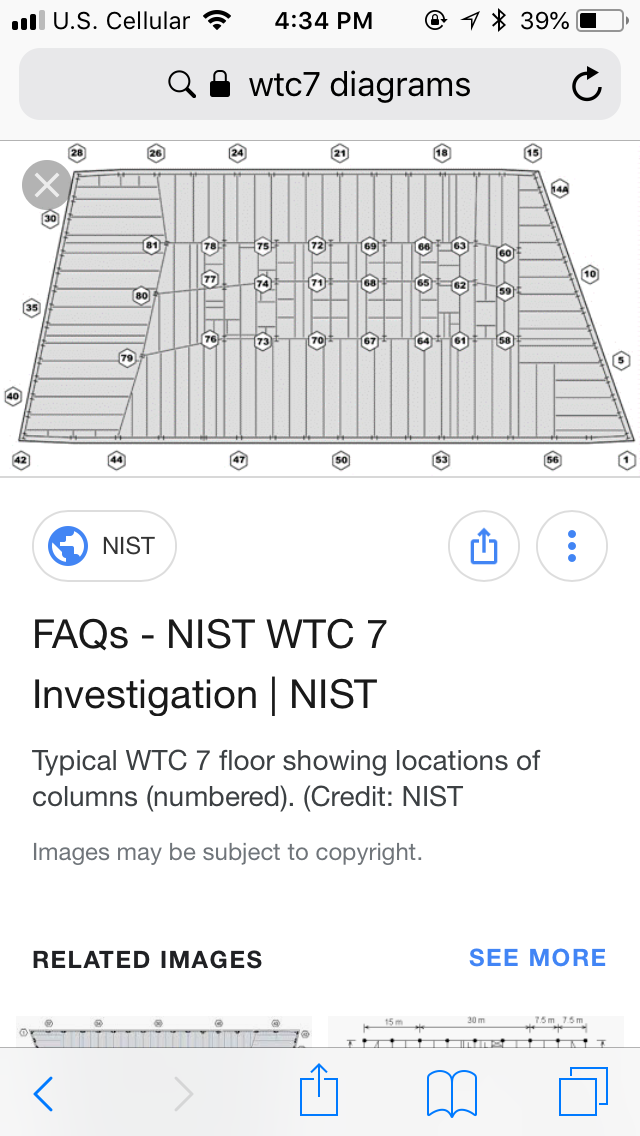Reload the current page

tap(587, 85)
